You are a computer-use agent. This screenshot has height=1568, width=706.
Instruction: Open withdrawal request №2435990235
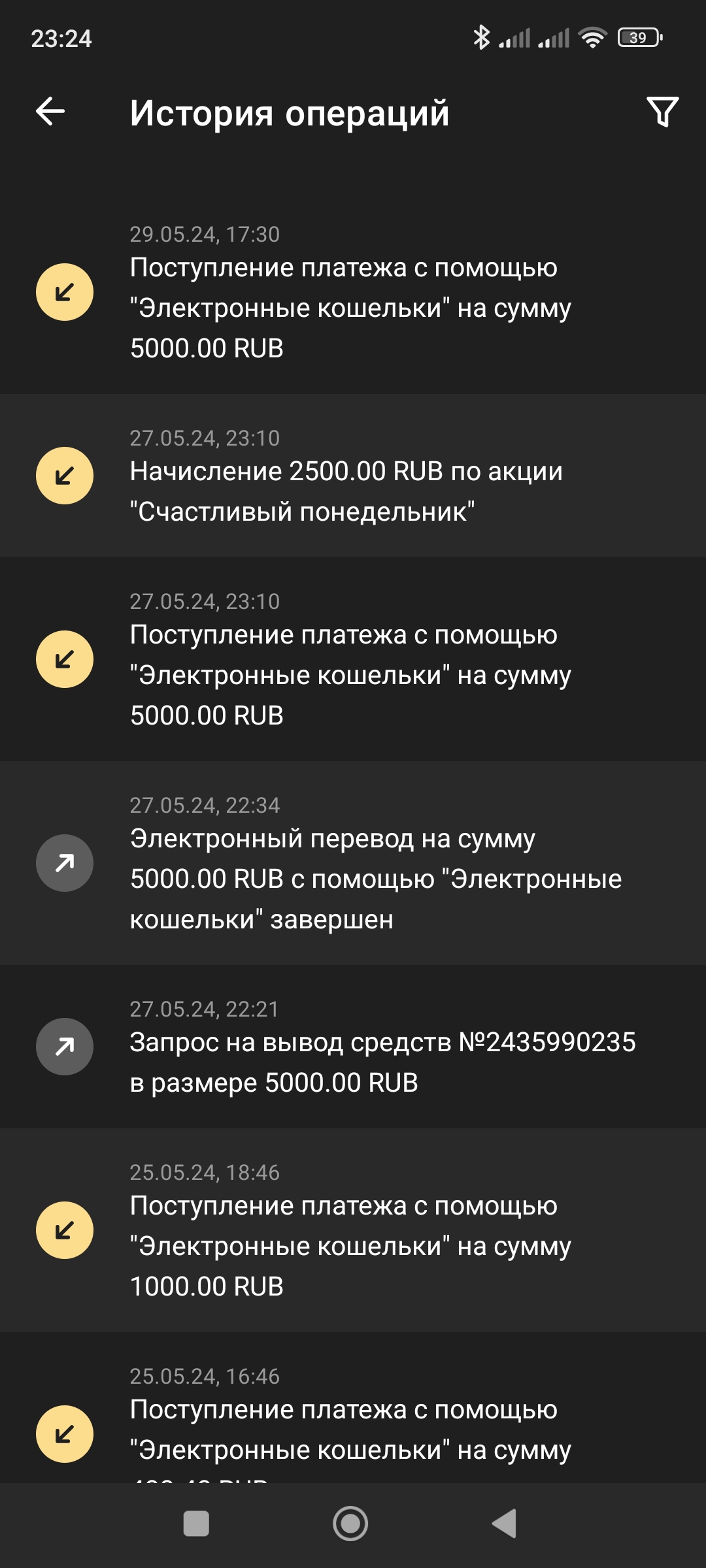click(353, 1047)
